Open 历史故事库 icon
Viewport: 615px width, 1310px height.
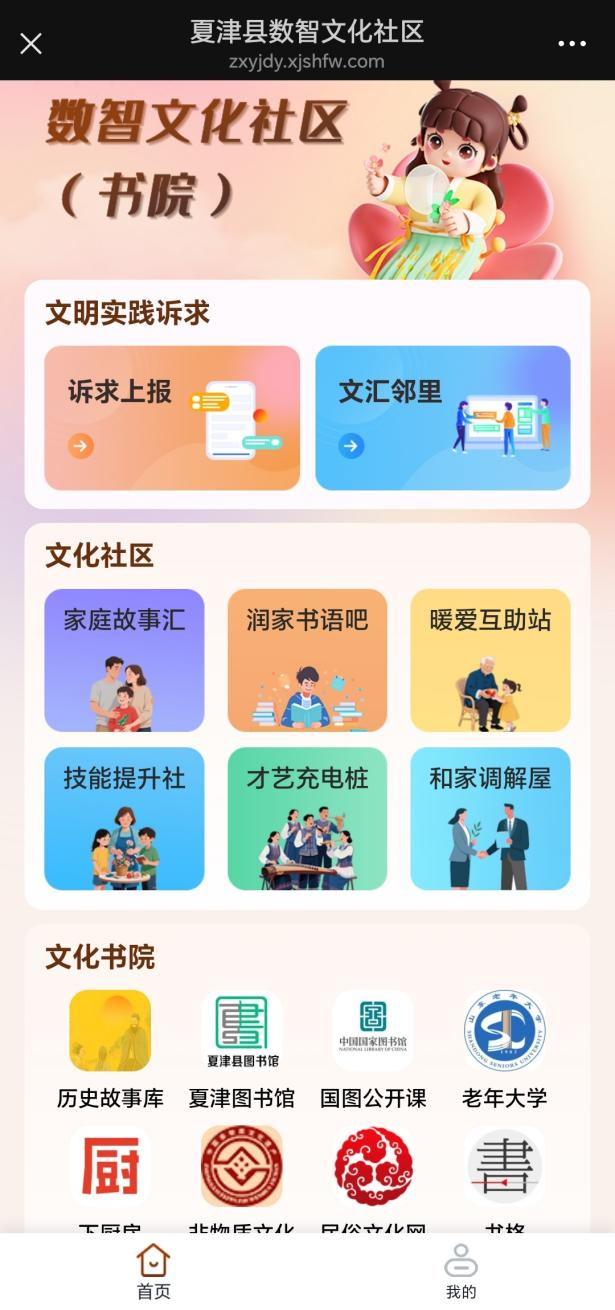[x=110, y=1032]
